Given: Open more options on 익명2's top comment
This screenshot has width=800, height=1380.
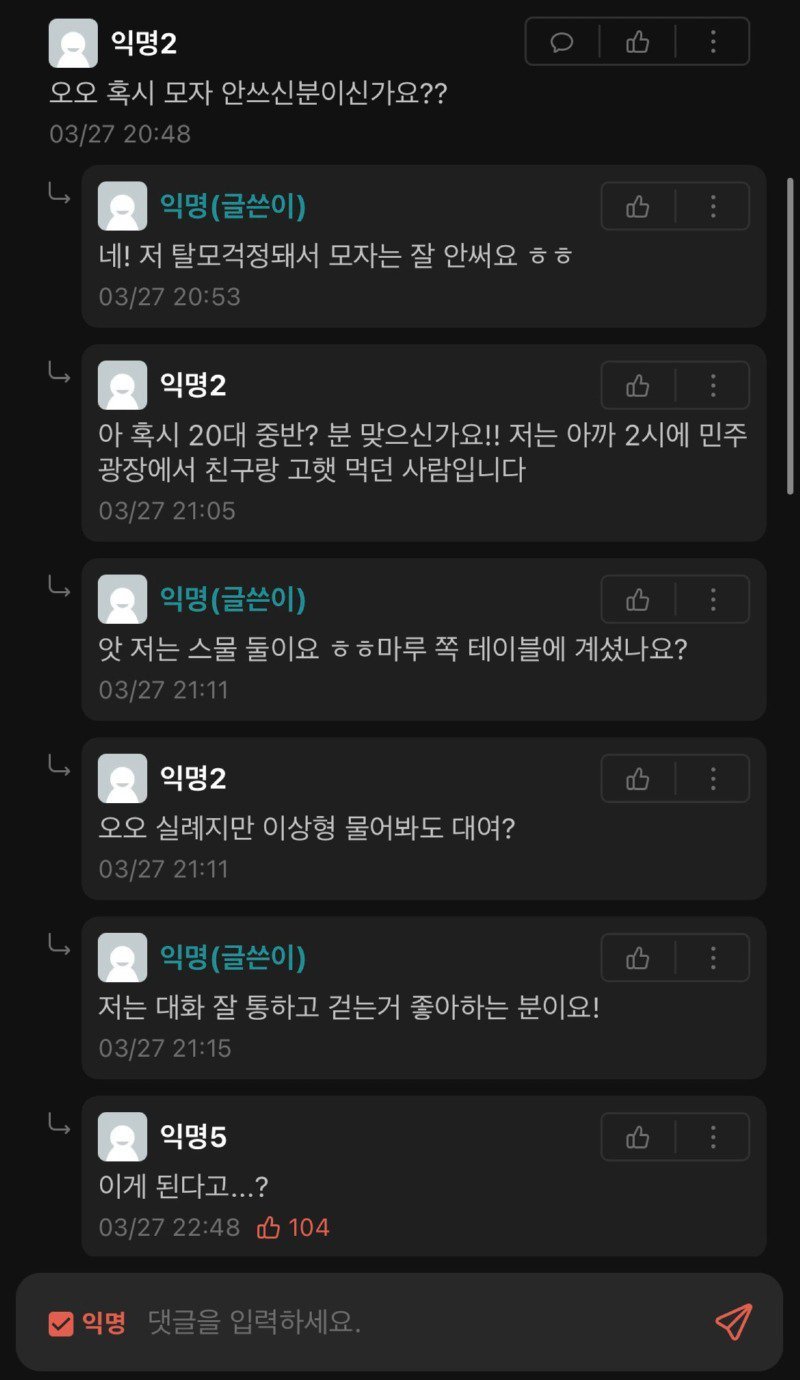Looking at the screenshot, I should pyautogui.click(x=713, y=42).
